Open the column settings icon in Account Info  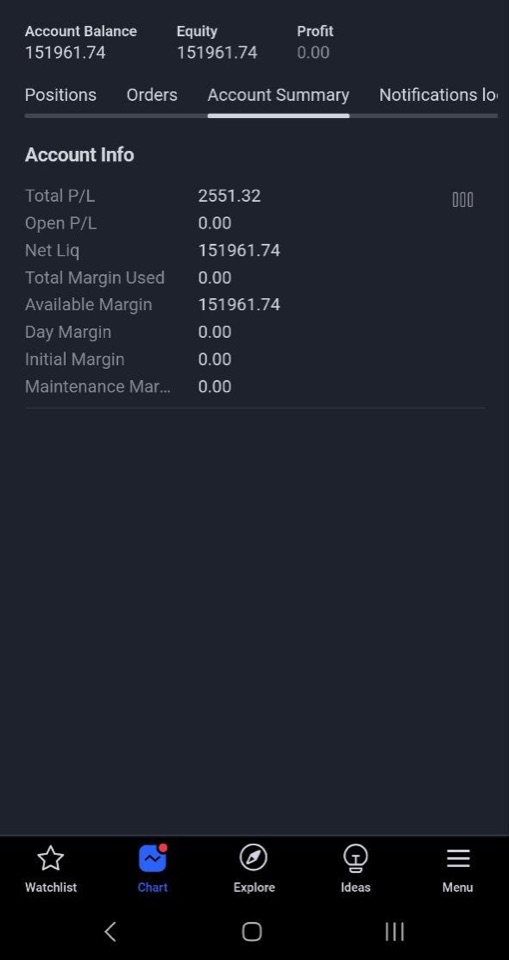(462, 200)
